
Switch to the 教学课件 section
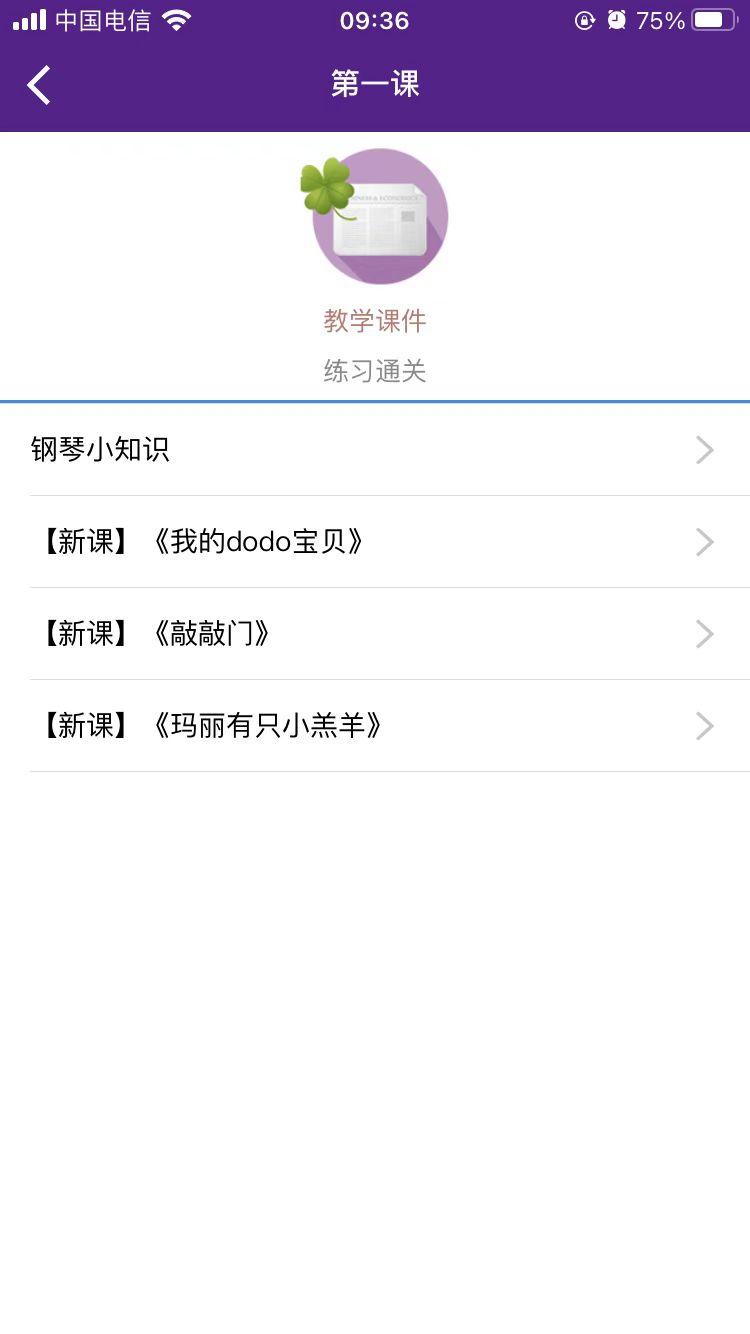point(374,321)
